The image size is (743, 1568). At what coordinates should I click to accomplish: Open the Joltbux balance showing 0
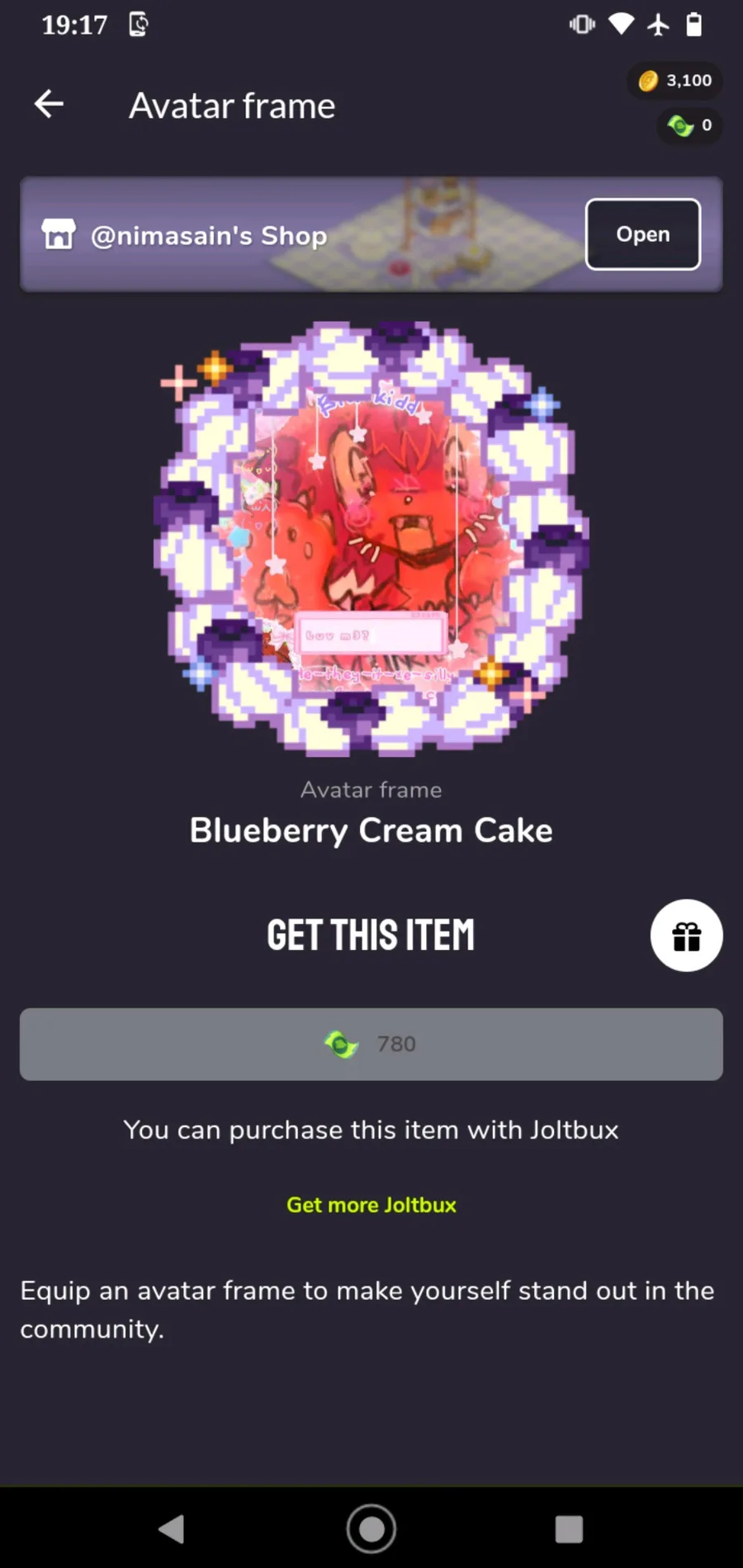click(690, 125)
